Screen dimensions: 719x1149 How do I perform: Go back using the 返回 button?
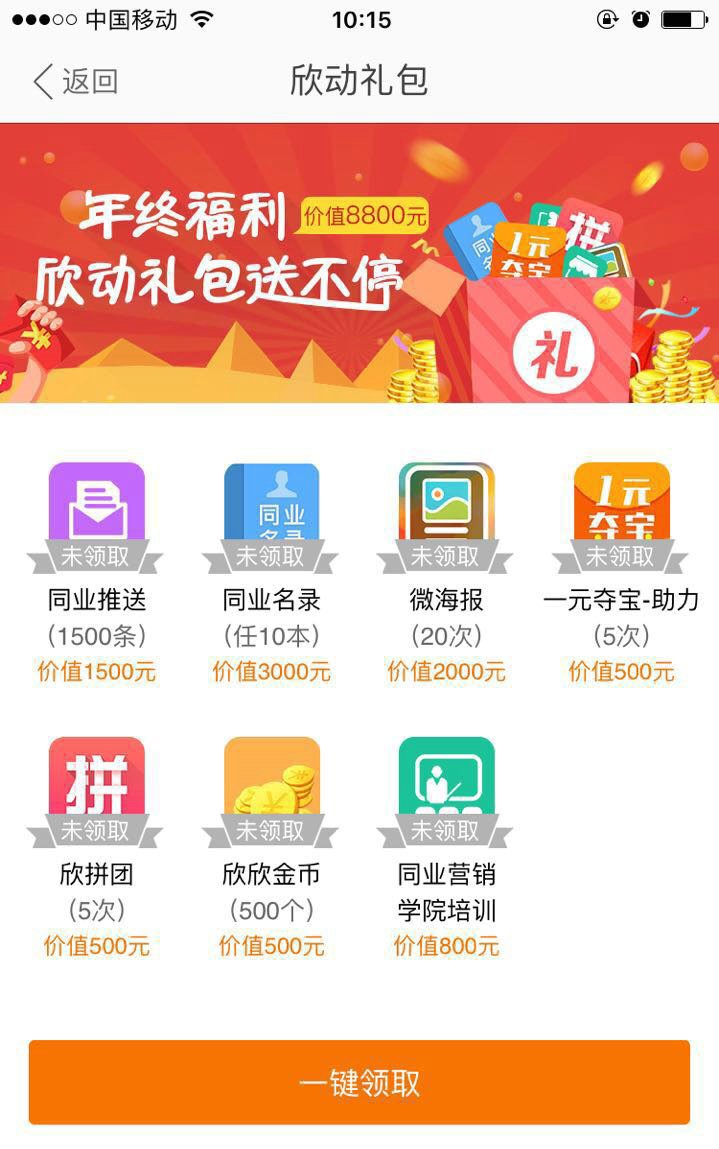(75, 81)
